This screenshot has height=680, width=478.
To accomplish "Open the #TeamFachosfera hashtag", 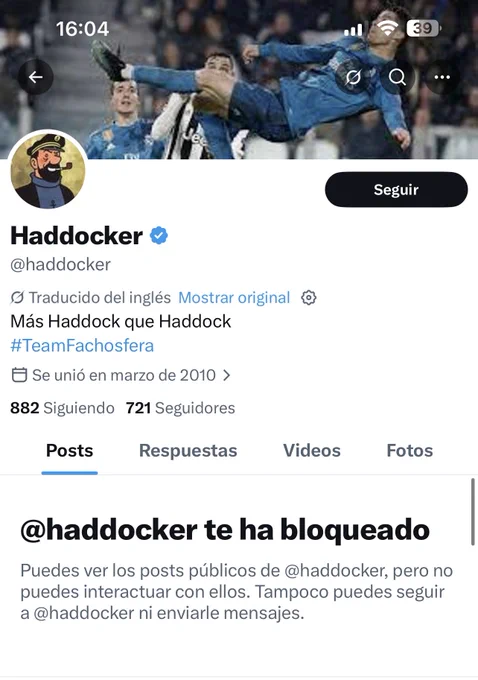I will coord(82,346).
